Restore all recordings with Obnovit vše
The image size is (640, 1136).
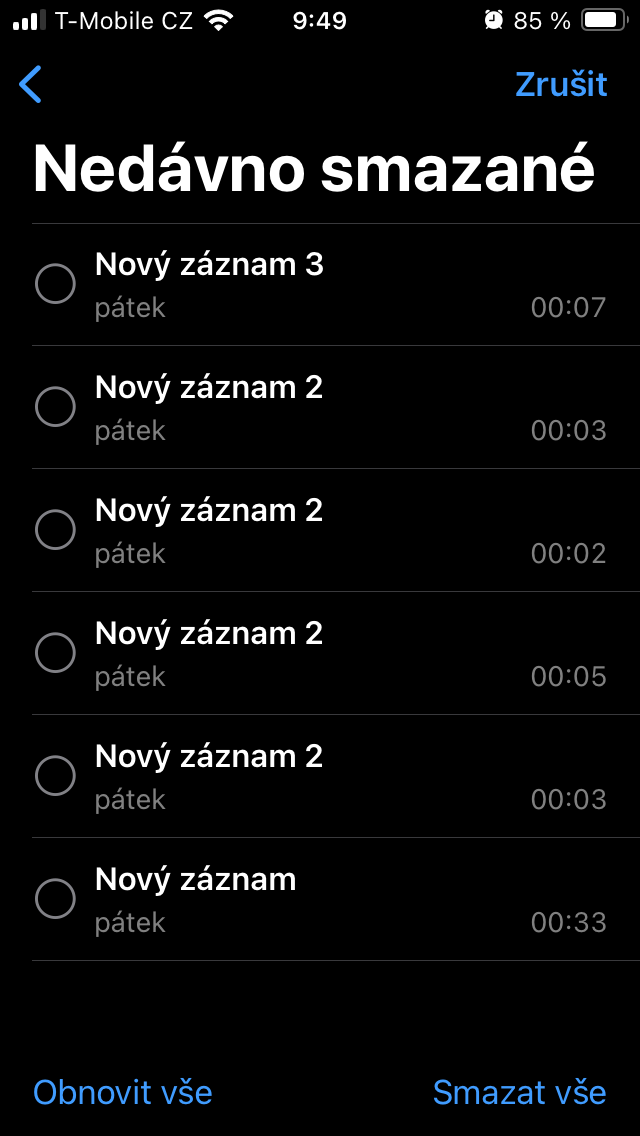pyautogui.click(x=123, y=1092)
